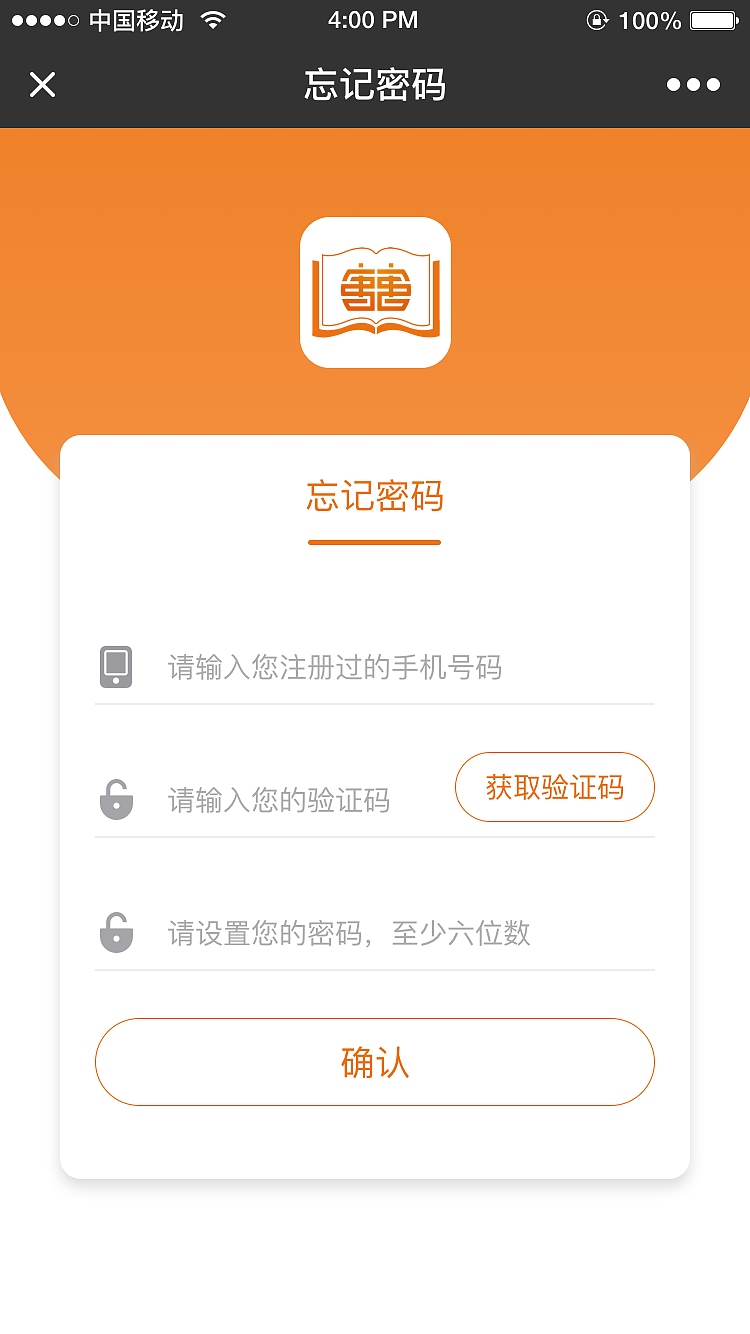The width and height of the screenshot is (750, 1334).
Task: Tap the 获取验证码 button to request a code
Action: pos(555,787)
